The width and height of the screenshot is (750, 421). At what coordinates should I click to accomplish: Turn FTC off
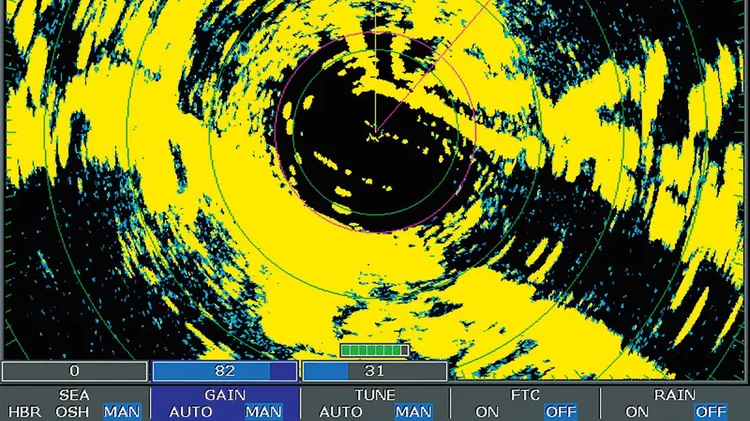pyautogui.click(x=561, y=412)
